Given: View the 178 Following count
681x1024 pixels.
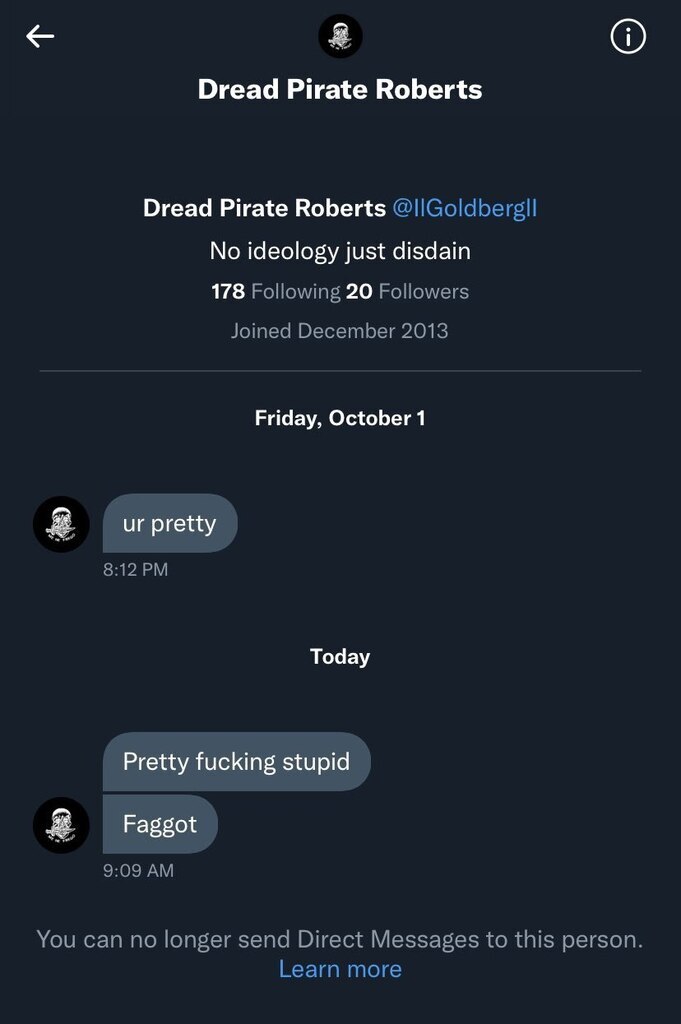Looking at the screenshot, I should pos(275,292).
